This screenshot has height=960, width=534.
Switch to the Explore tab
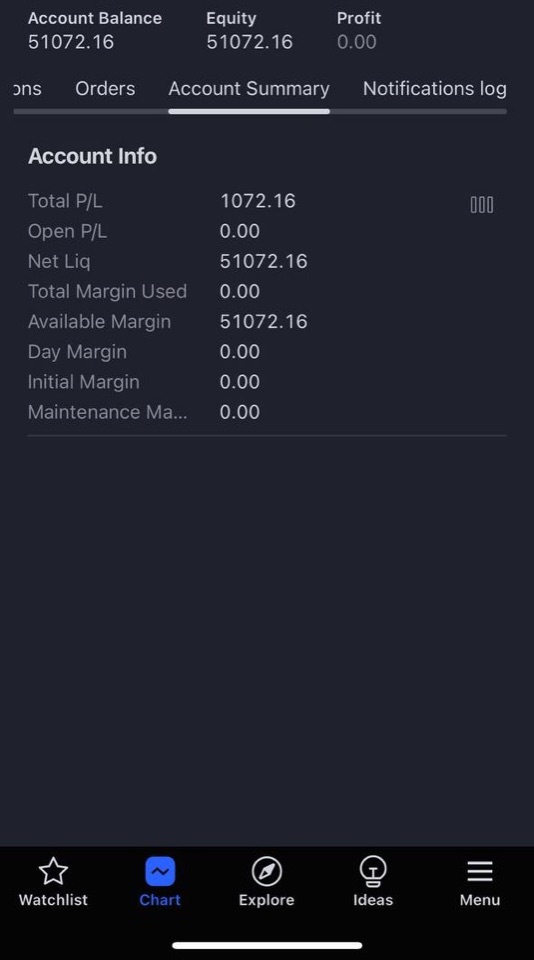click(x=266, y=882)
